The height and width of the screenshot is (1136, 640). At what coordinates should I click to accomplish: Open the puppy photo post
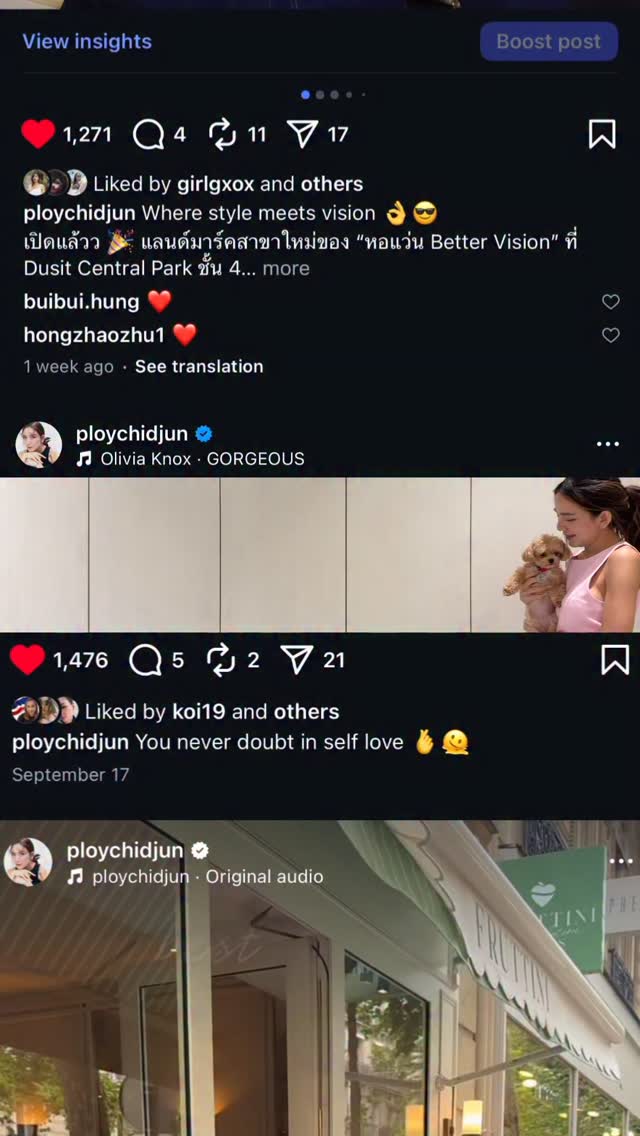320,554
